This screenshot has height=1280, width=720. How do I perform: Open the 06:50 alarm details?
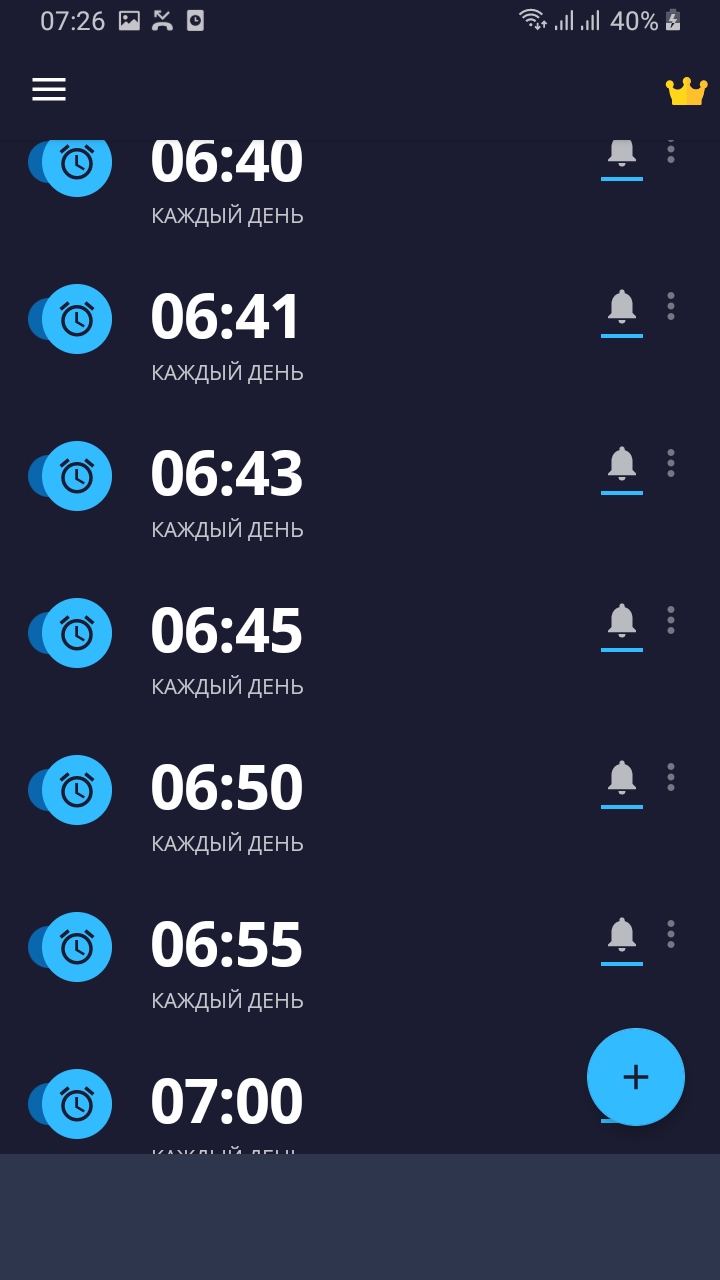click(x=227, y=789)
